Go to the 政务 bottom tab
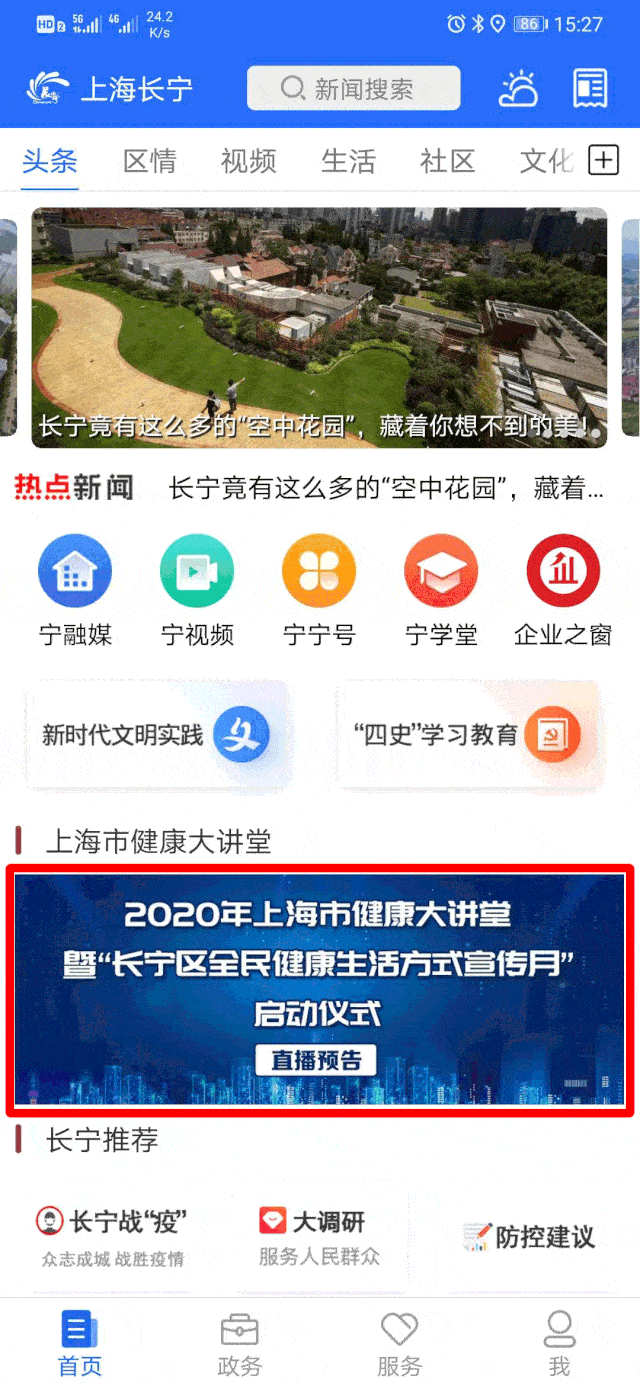Image resolution: width=640 pixels, height=1386 pixels. tap(239, 1345)
